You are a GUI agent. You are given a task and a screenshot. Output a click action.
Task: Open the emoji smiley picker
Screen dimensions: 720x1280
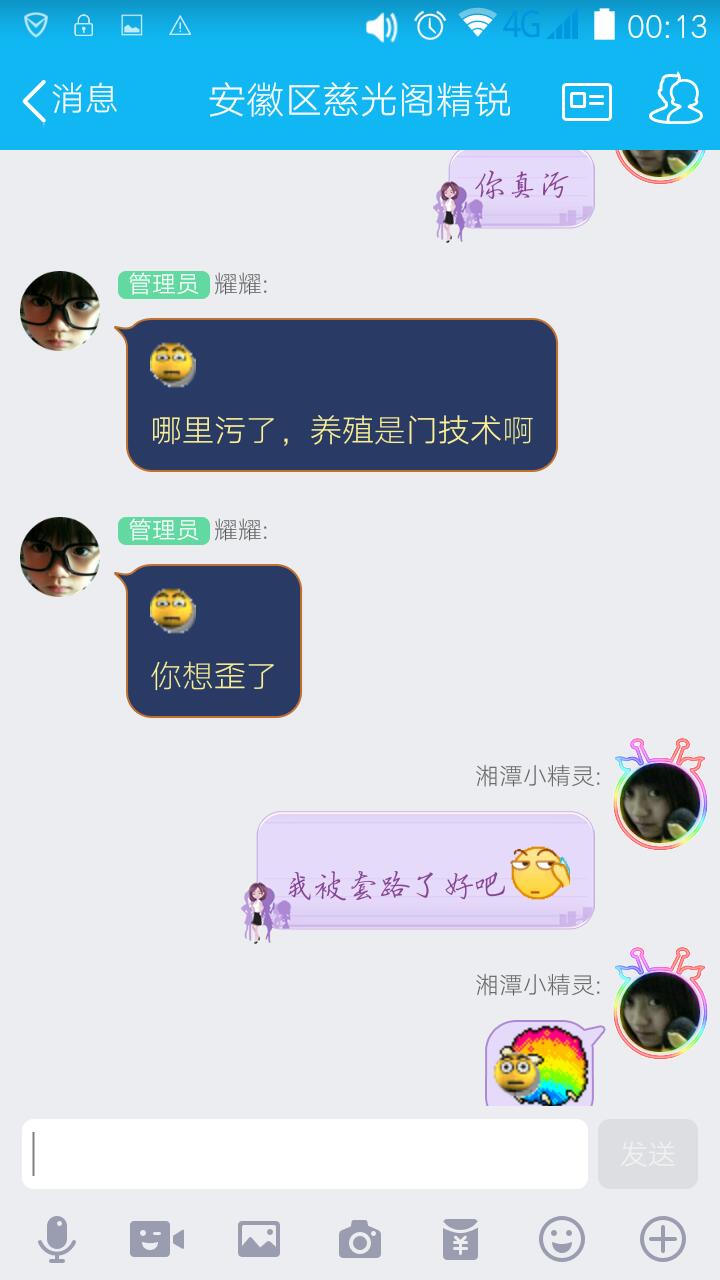(562, 1240)
